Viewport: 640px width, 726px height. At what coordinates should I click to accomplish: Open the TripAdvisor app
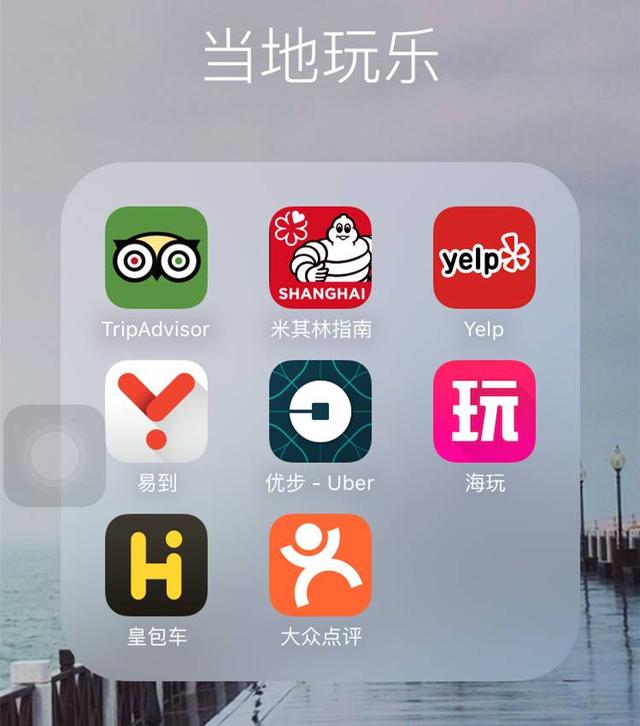point(156,257)
